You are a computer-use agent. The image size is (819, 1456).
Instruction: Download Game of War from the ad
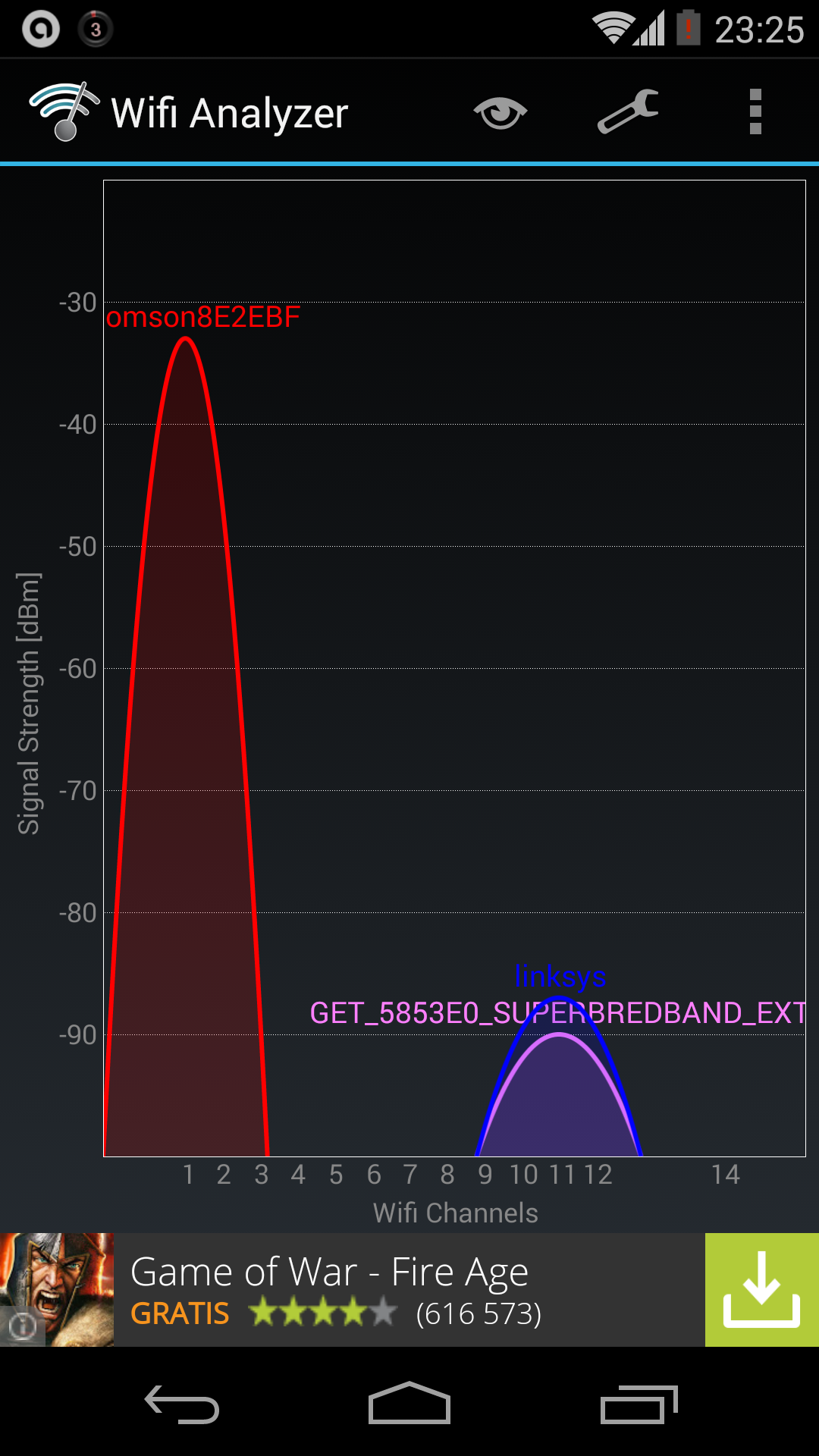pyautogui.click(x=762, y=1290)
